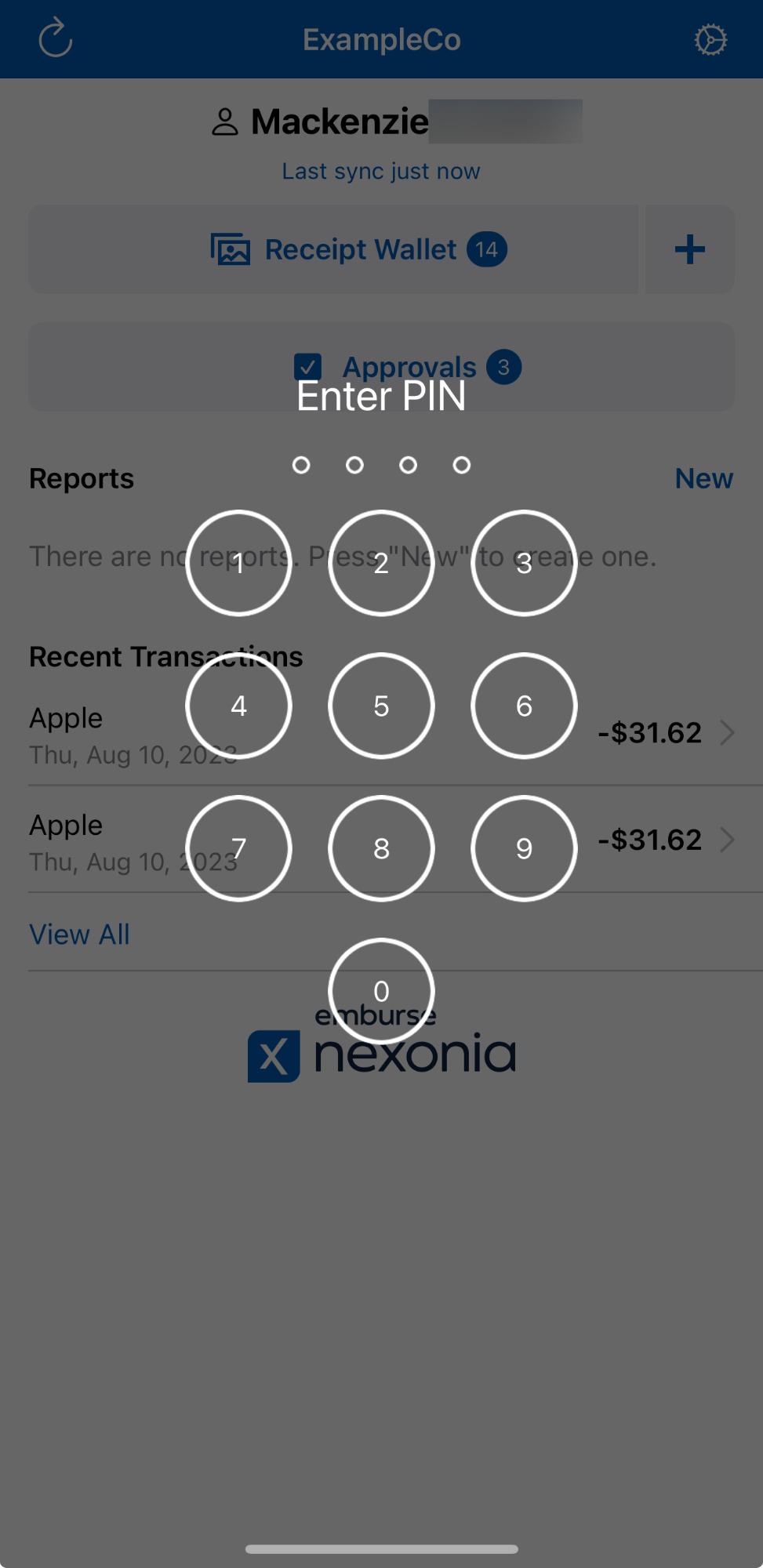Enter digit 5 on PIN pad
The height and width of the screenshot is (1568, 763).
381,706
